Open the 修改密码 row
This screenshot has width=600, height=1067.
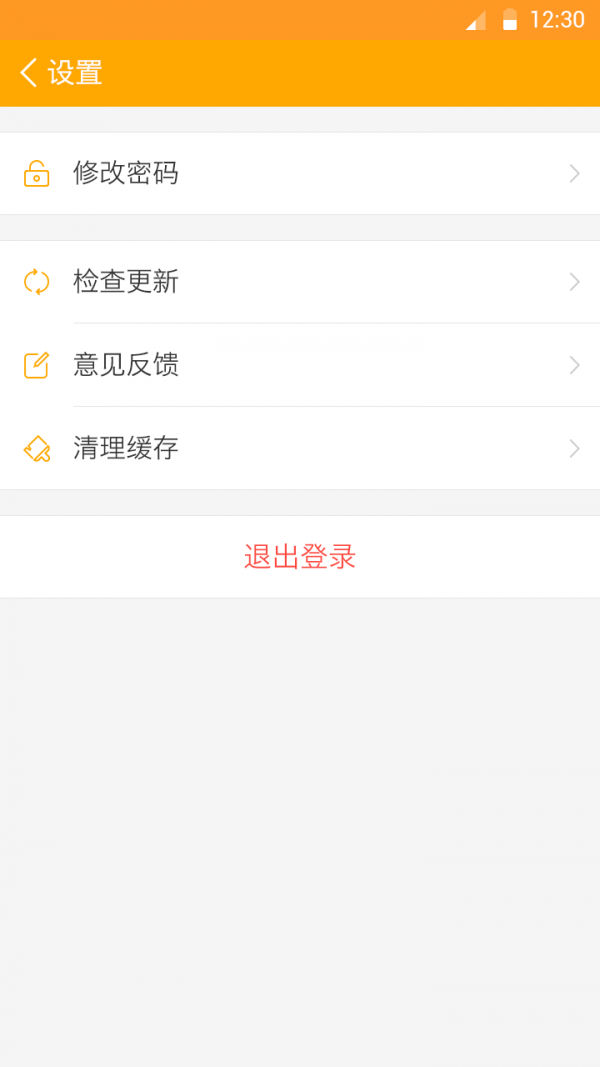[300, 174]
